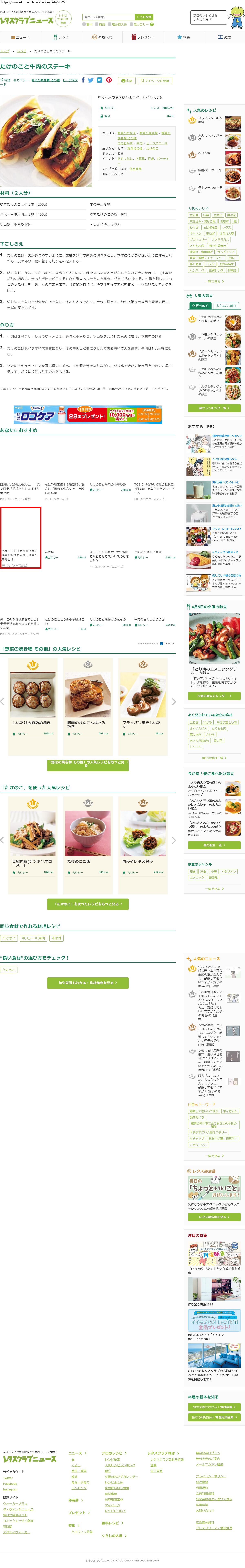Tap 「たけのこ」を使ったレシピをもっと見る button
Image resolution: width=245 pixels, height=1568 pixels.
point(88,903)
